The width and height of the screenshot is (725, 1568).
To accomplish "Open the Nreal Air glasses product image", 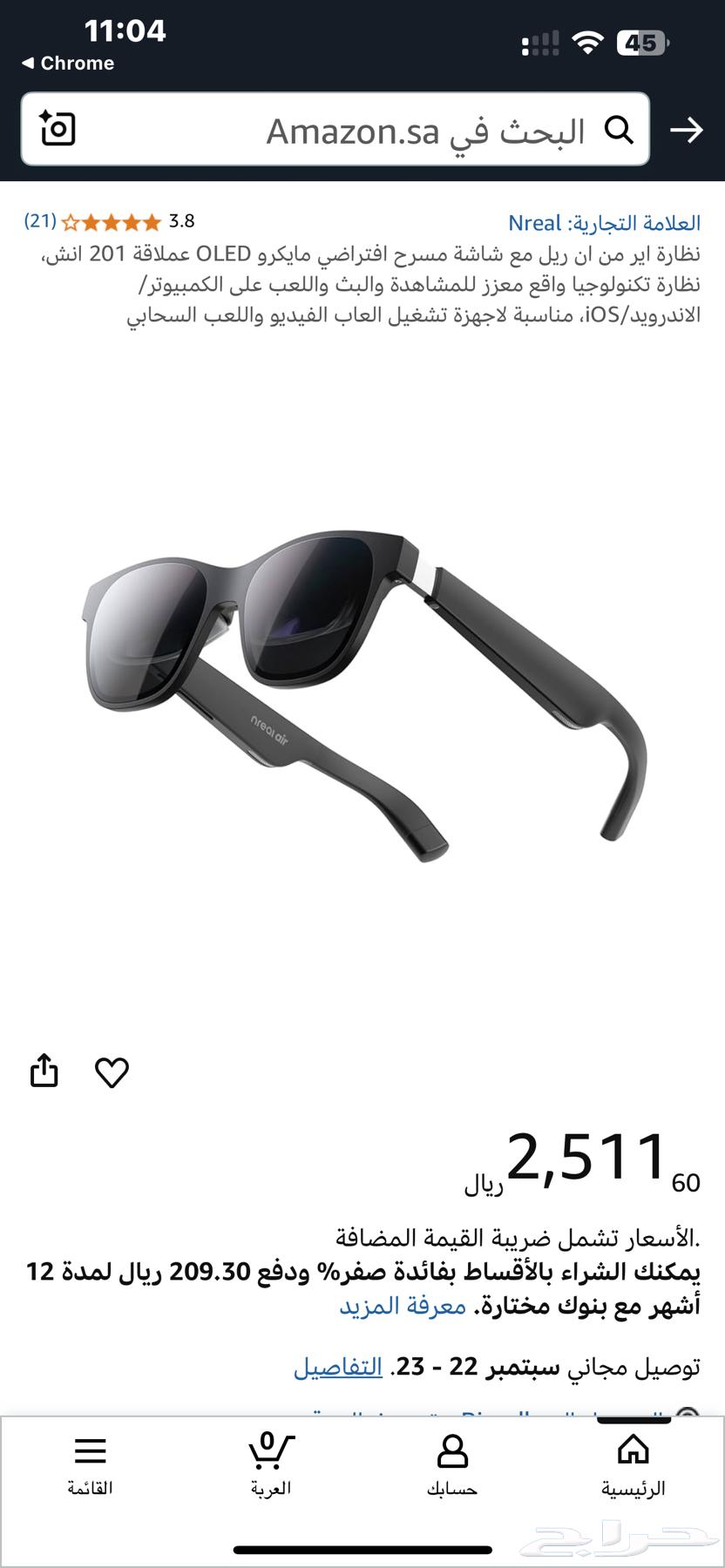I will pyautogui.click(x=362, y=688).
